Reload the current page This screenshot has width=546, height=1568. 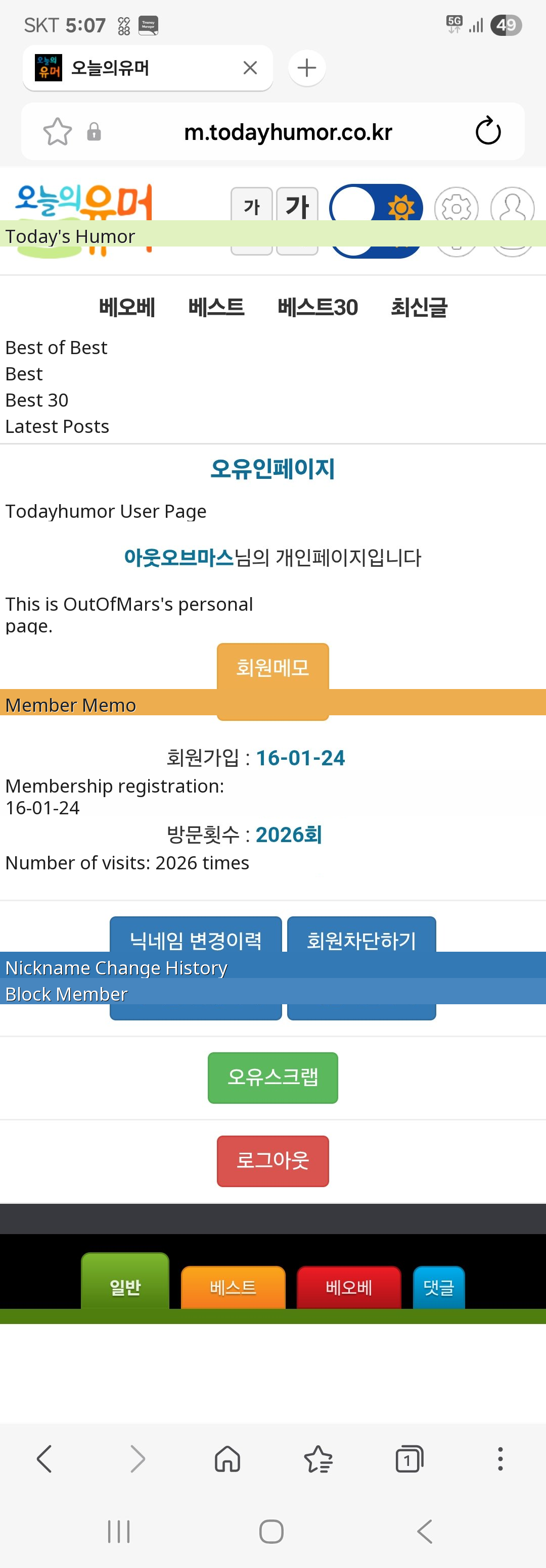[487, 131]
